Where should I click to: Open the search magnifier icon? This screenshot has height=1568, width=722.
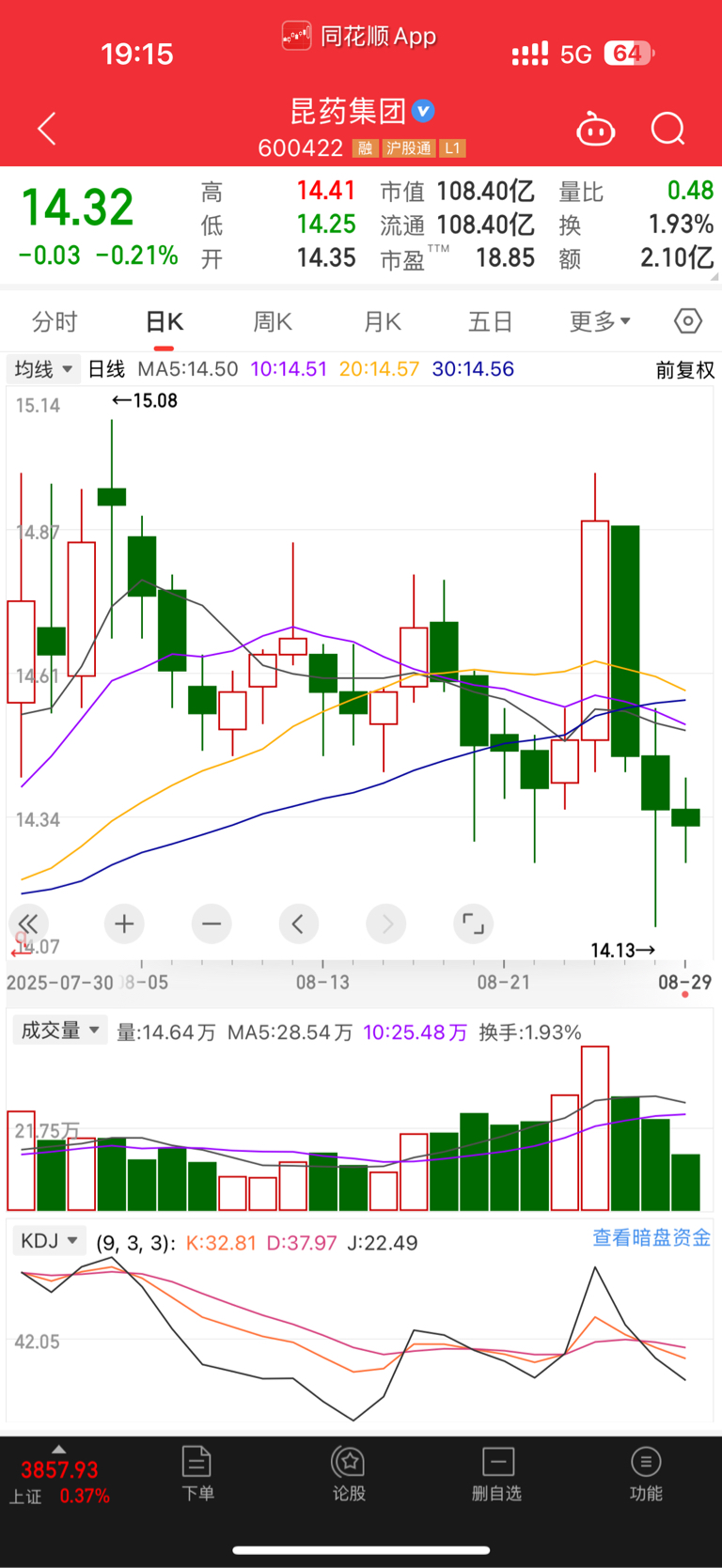668,129
